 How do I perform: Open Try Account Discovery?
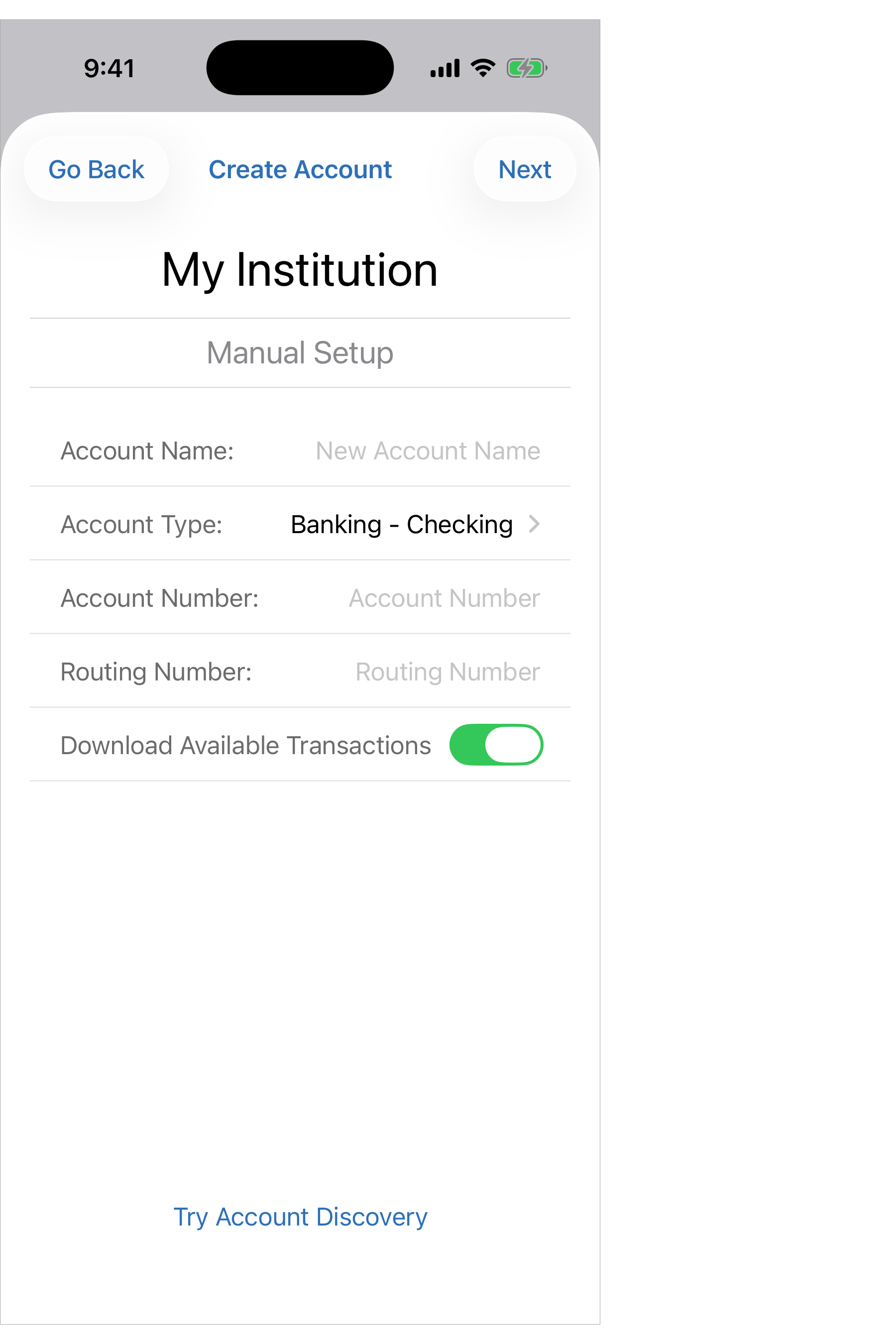coord(300,1217)
